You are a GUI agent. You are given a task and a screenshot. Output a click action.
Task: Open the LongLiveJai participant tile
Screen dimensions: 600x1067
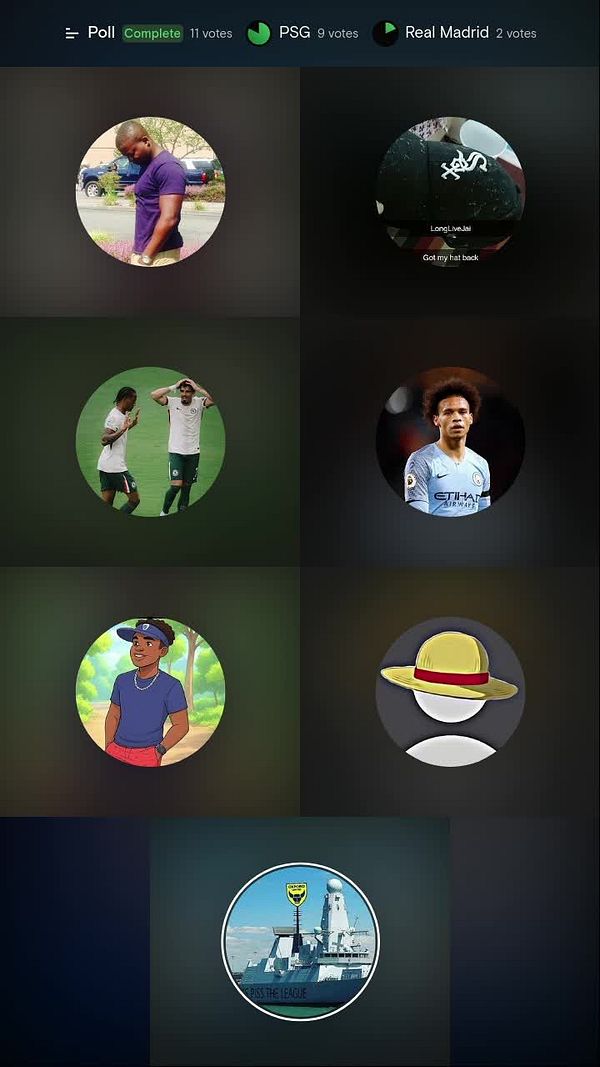(x=450, y=192)
